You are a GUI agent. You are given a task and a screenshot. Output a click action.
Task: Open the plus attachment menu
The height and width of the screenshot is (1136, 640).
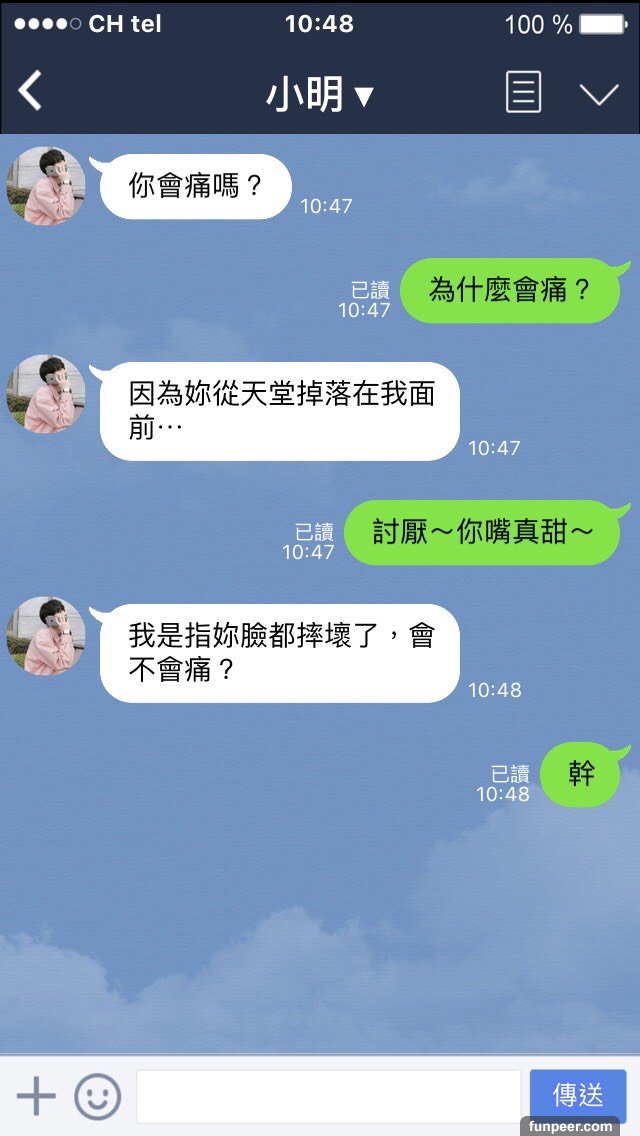(x=37, y=1096)
